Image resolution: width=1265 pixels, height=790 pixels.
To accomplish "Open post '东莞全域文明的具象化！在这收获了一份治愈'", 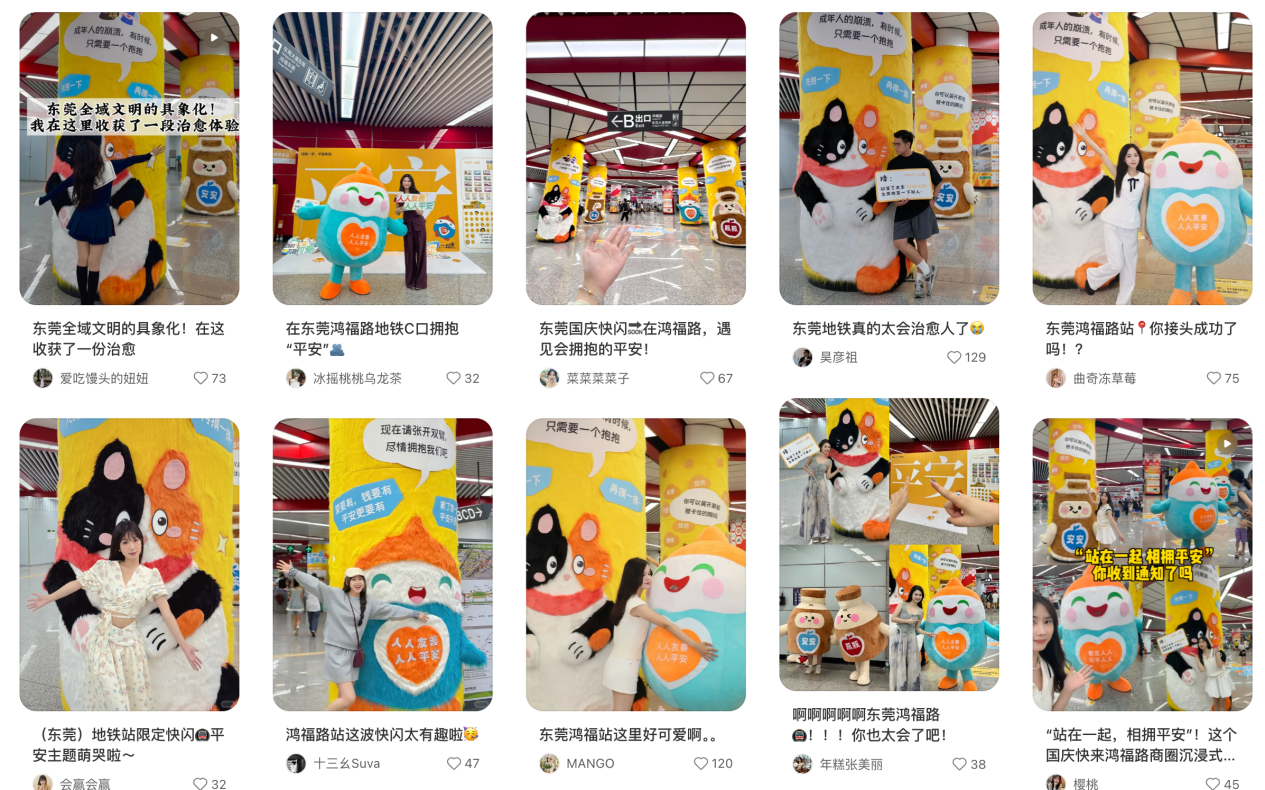I will (129, 159).
